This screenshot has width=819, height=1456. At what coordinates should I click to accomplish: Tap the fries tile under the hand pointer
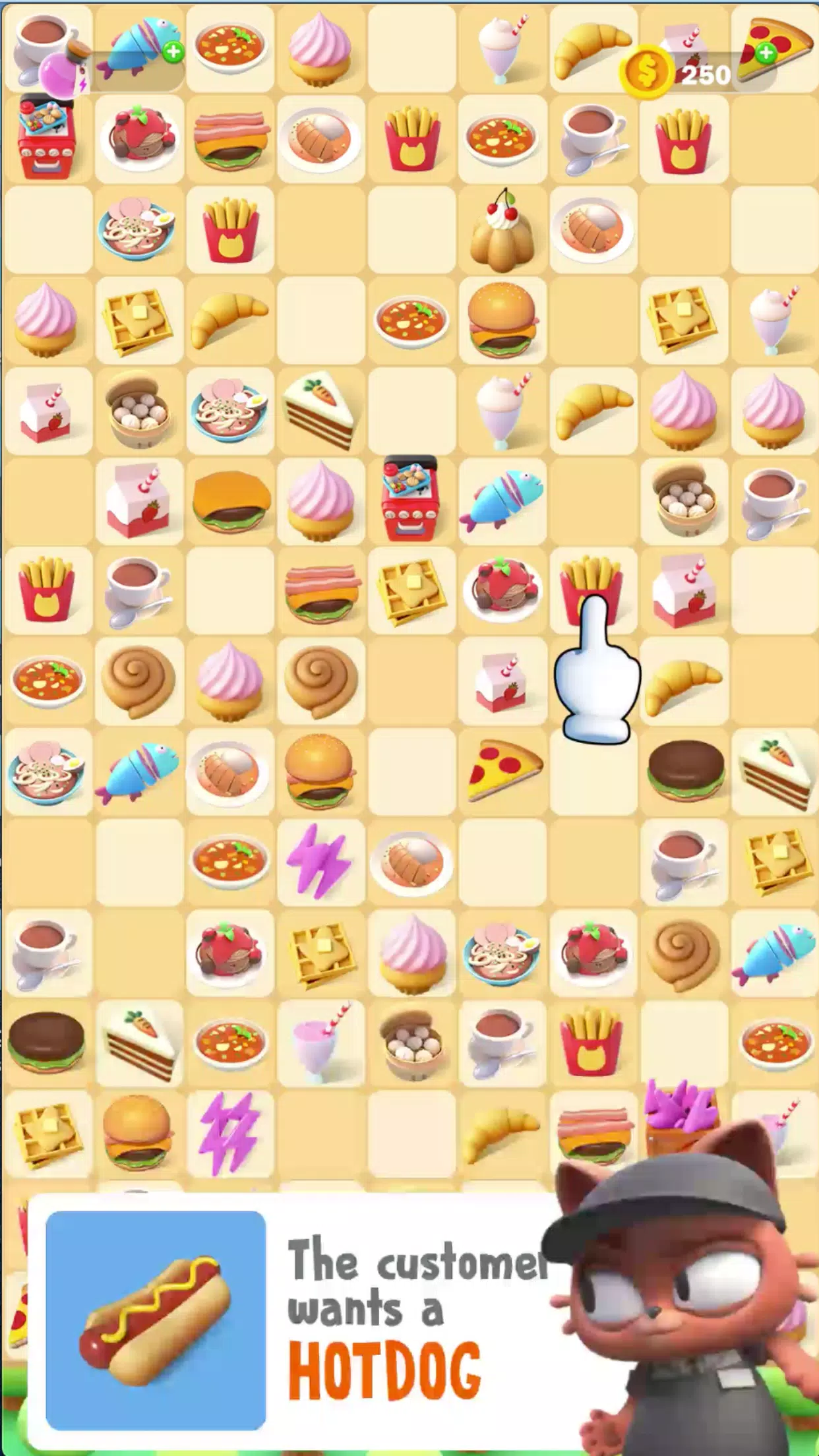point(593,590)
